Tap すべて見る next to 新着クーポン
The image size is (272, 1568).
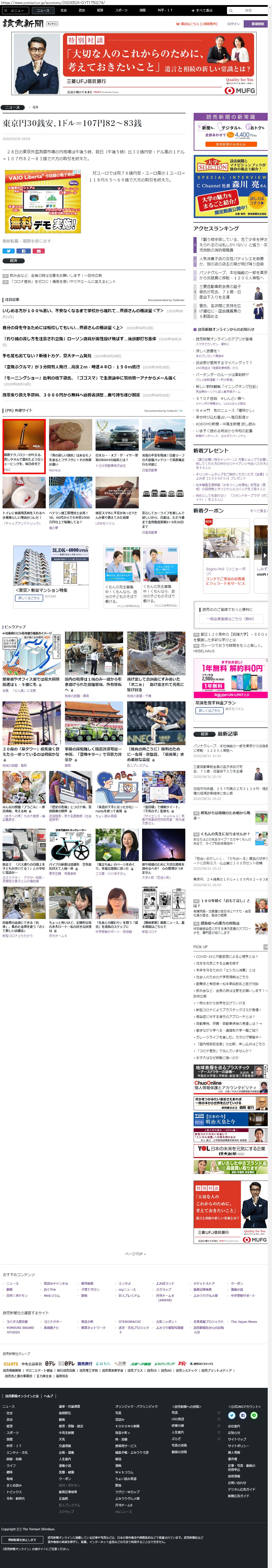(258, 511)
